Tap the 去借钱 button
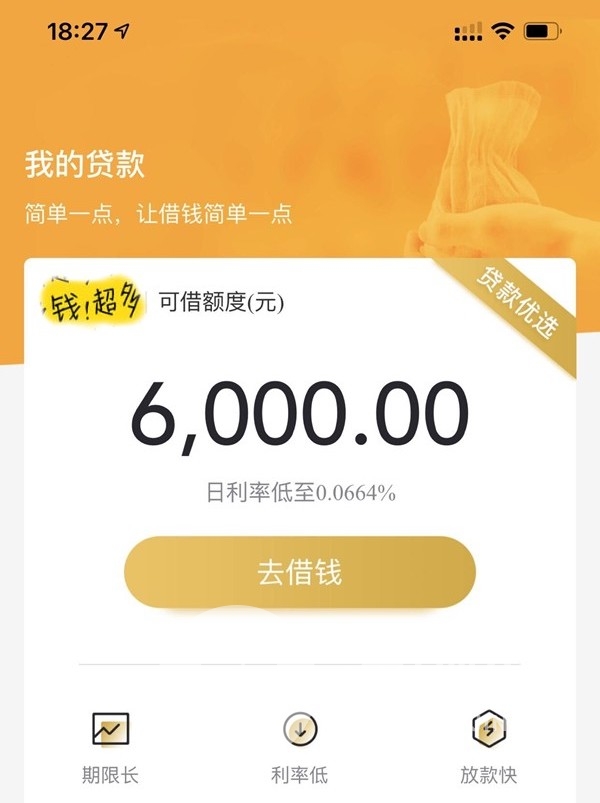Viewport: 600px width, 803px height. [x=299, y=572]
